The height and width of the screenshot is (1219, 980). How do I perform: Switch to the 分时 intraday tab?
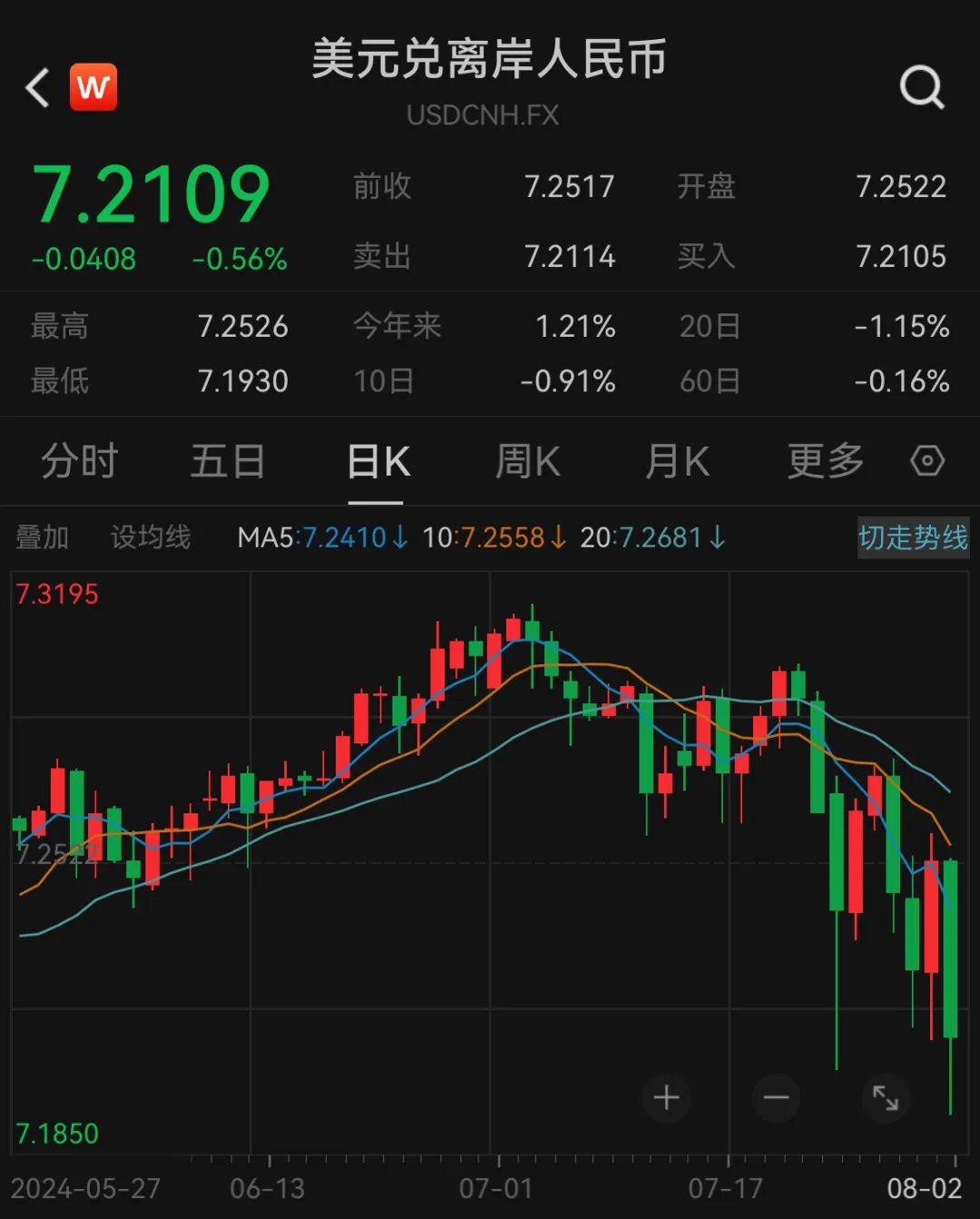tap(80, 461)
